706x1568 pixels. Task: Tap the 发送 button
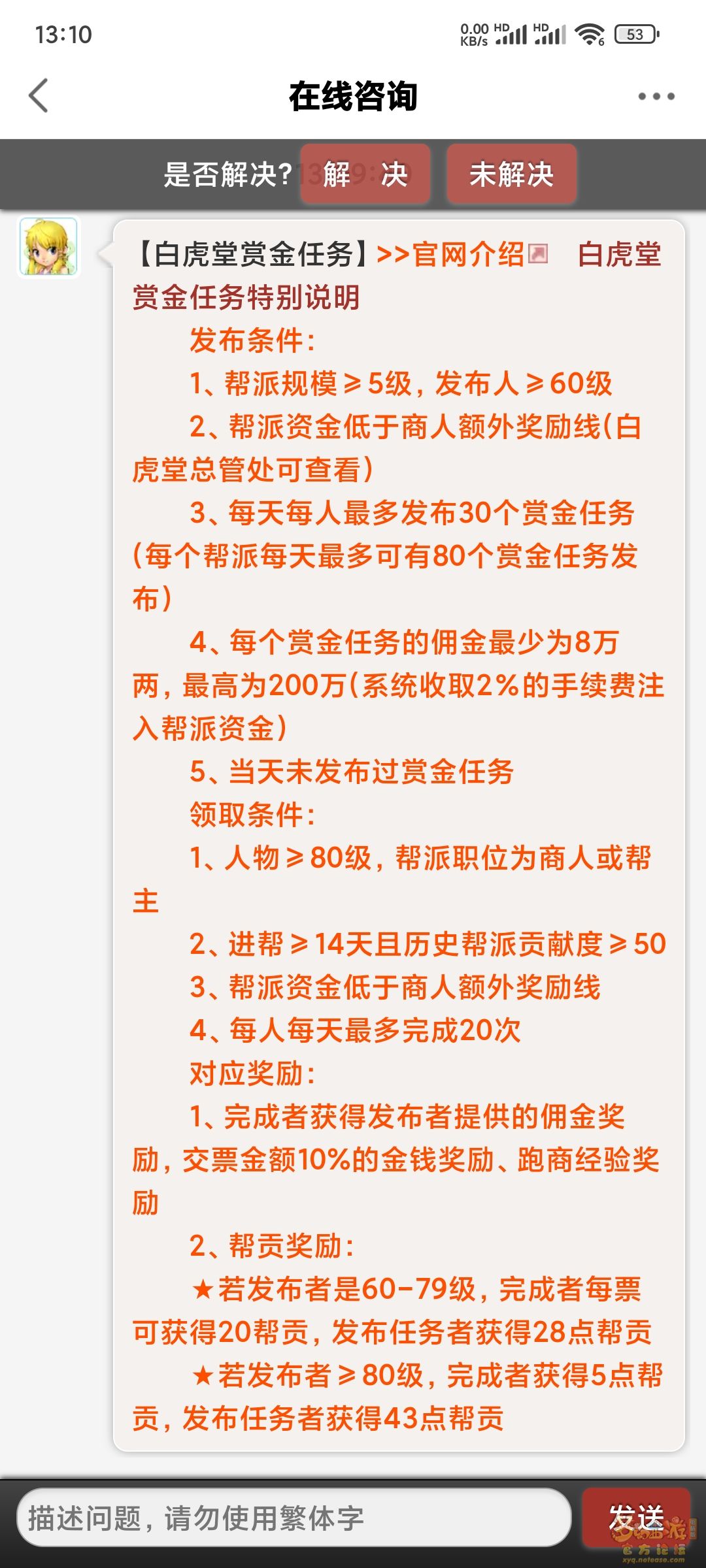click(635, 1517)
